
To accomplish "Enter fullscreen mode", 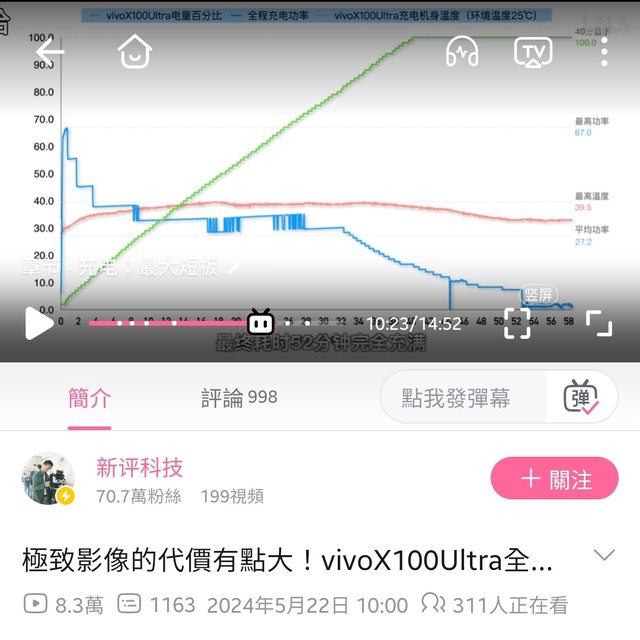I will (598, 323).
